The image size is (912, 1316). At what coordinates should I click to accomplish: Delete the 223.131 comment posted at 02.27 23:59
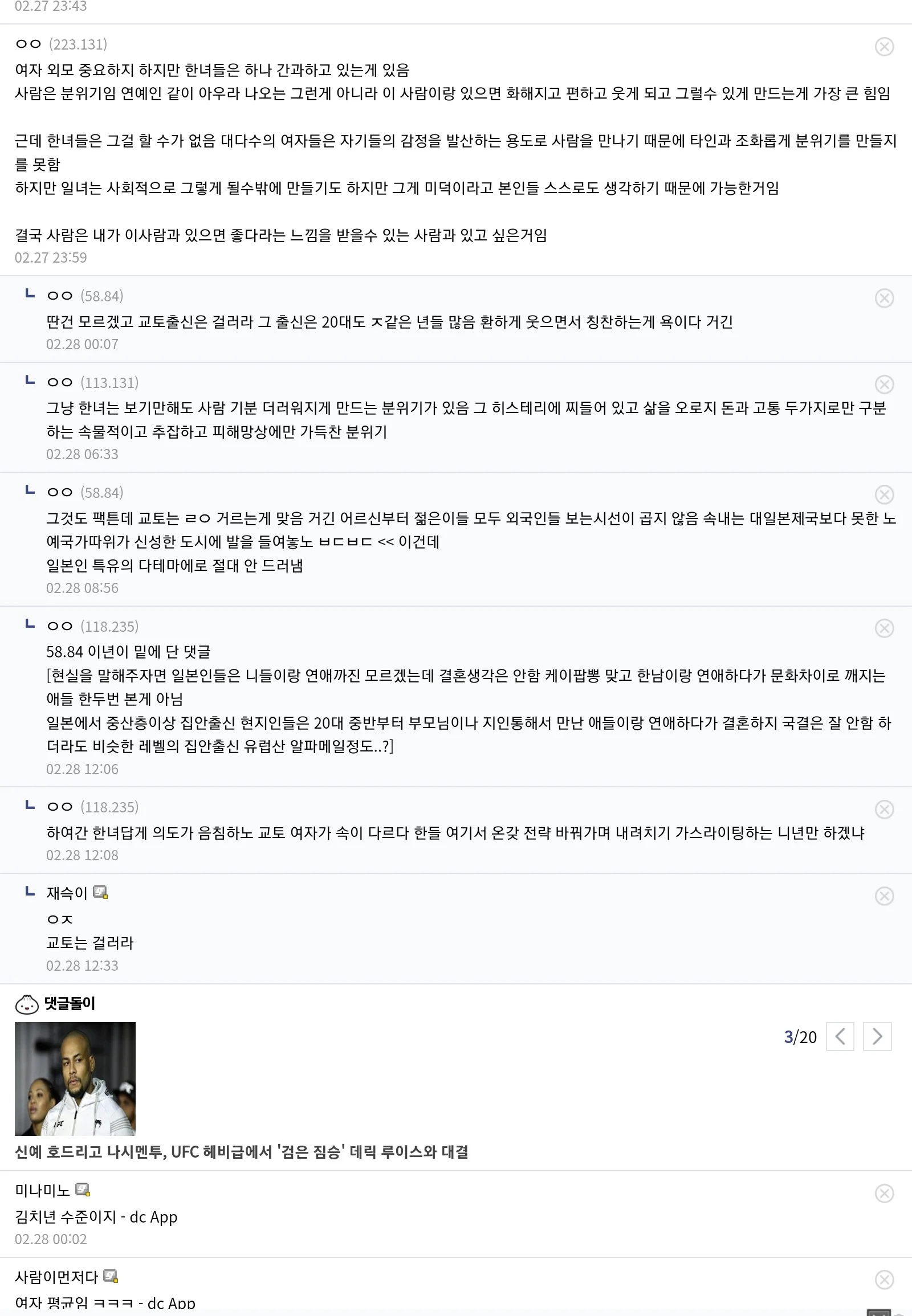pyautogui.click(x=884, y=46)
